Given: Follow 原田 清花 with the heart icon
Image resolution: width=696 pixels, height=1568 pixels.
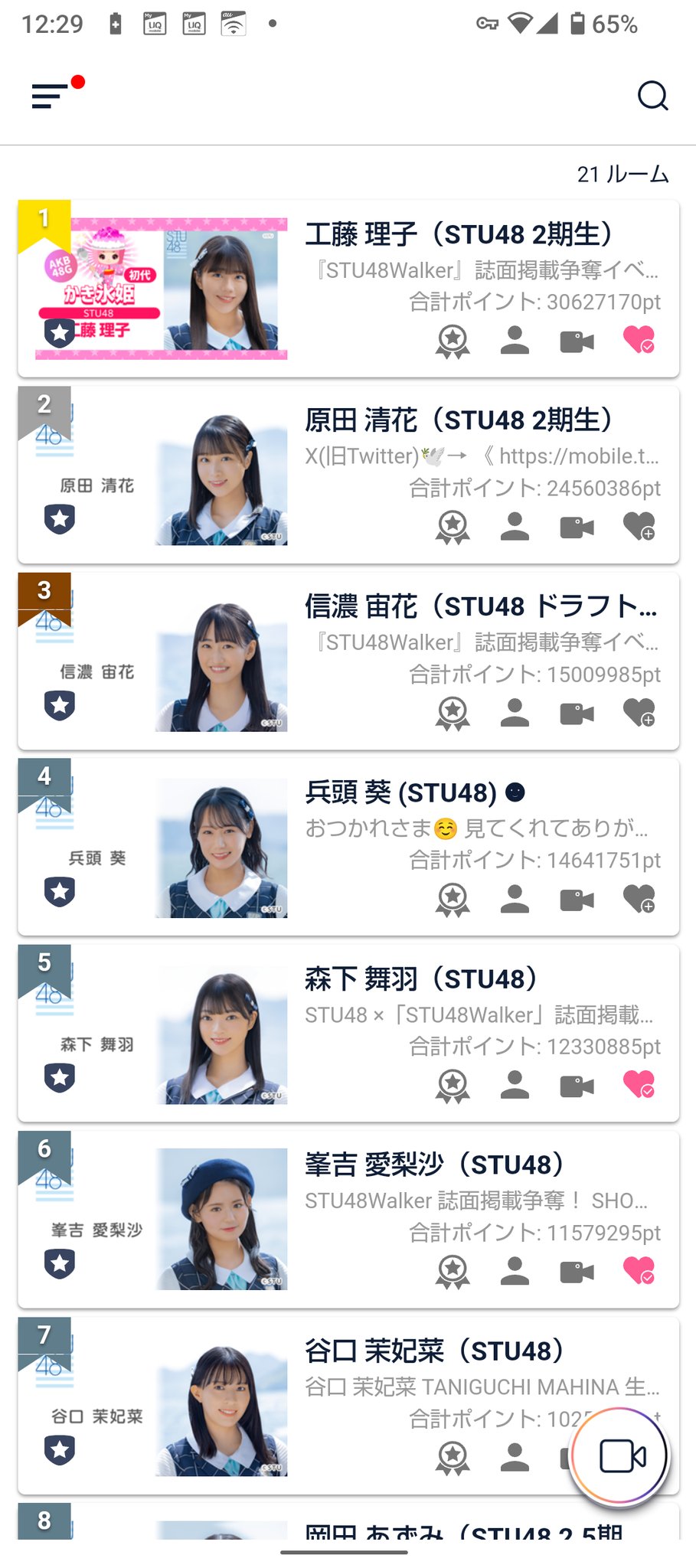Looking at the screenshot, I should pos(639,526).
